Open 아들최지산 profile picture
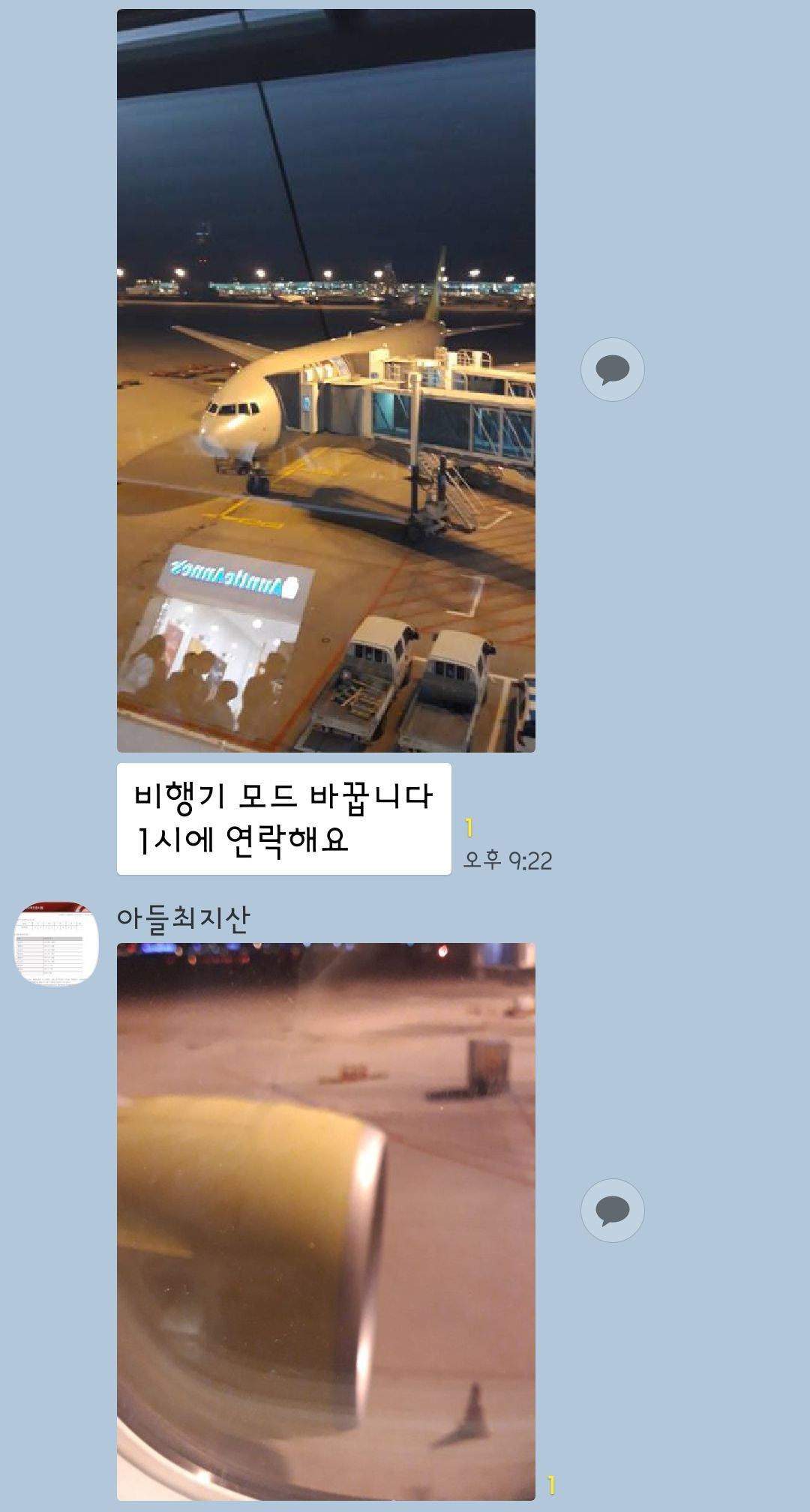Screen dimensions: 810x1512 (56, 943)
